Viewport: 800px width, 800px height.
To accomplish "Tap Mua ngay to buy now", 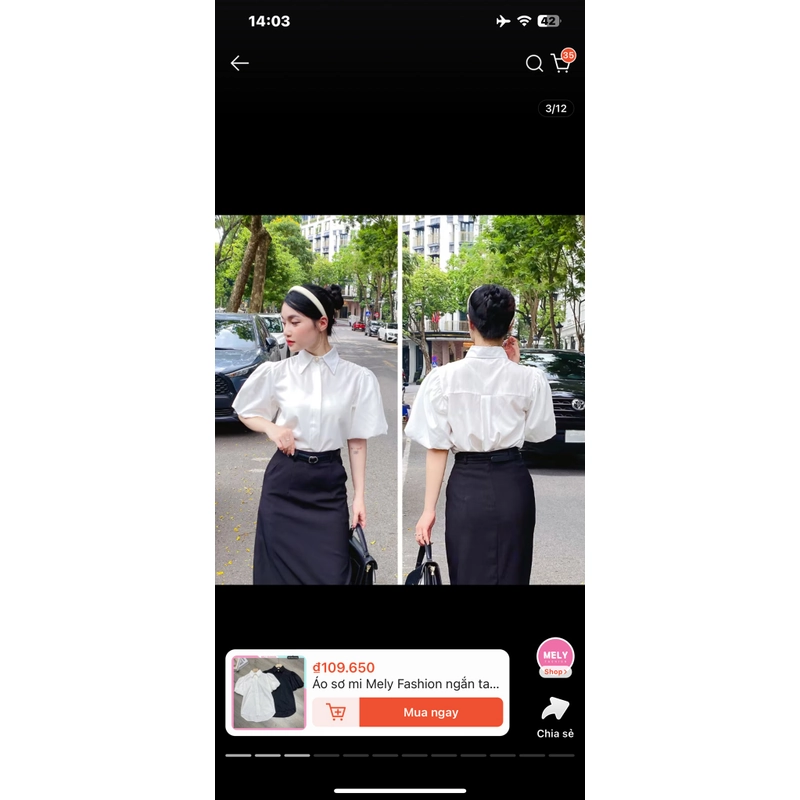I will (x=430, y=712).
